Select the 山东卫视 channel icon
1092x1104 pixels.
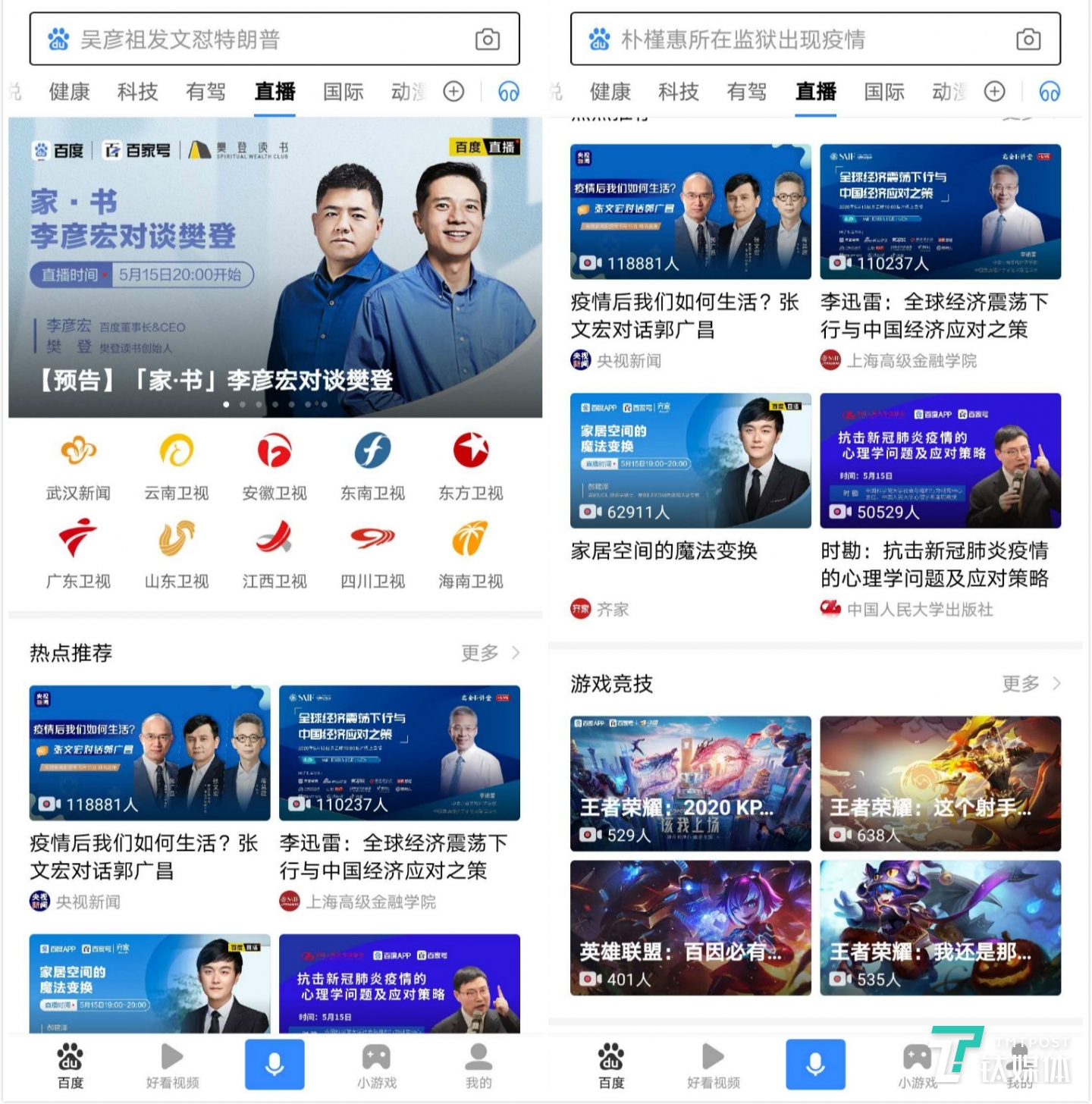(x=176, y=554)
